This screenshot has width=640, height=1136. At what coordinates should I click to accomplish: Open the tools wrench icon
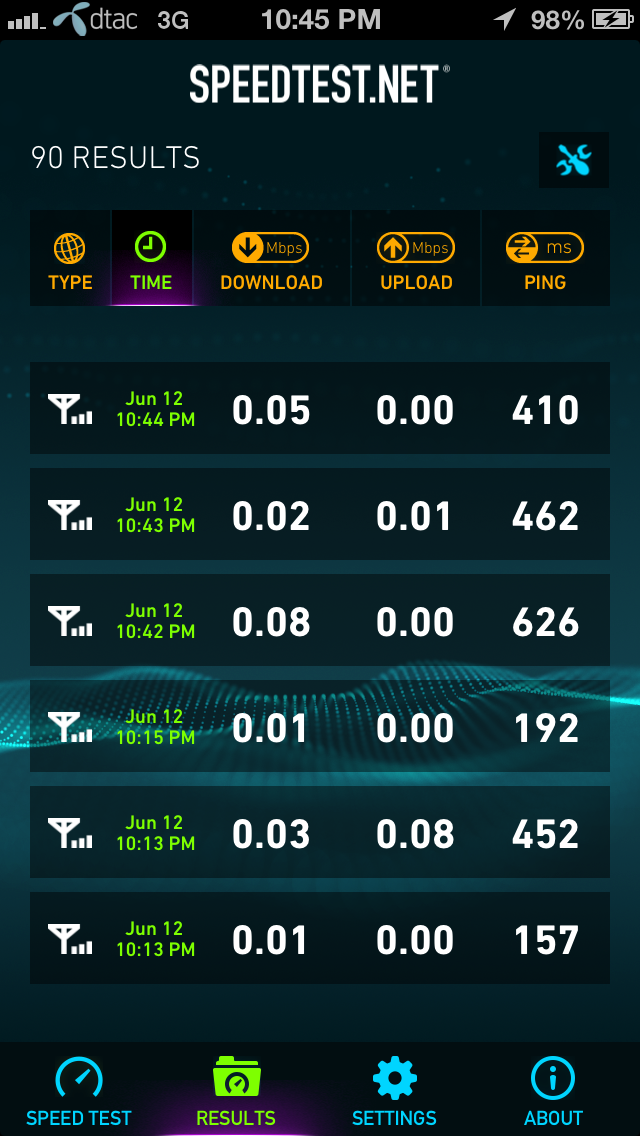(x=574, y=160)
